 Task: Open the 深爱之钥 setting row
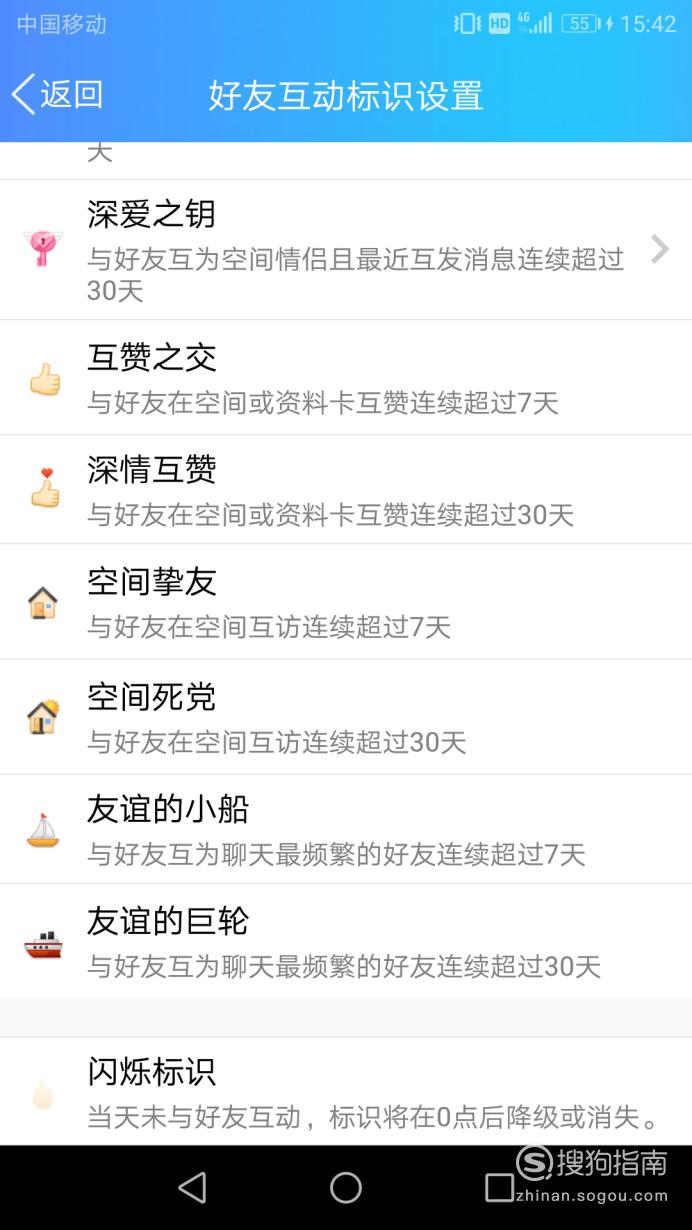tap(346, 250)
